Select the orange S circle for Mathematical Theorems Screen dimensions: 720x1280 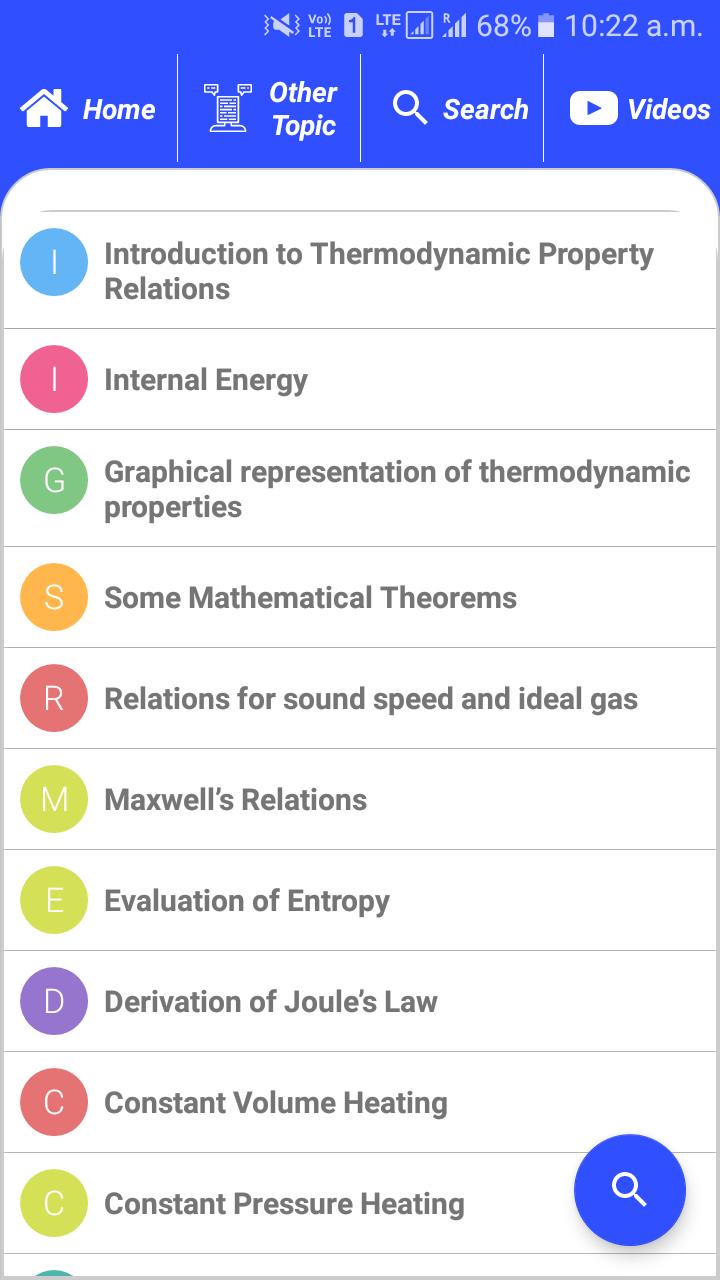[x=54, y=597]
